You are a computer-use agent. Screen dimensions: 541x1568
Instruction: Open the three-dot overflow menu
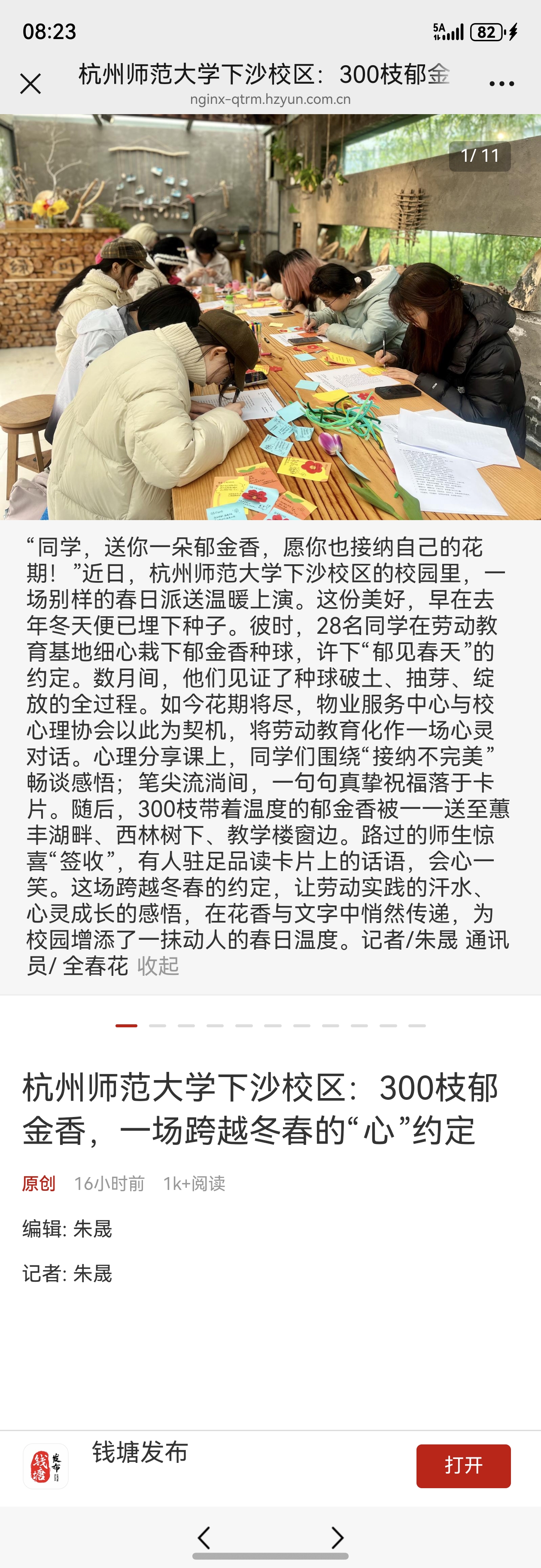501,84
